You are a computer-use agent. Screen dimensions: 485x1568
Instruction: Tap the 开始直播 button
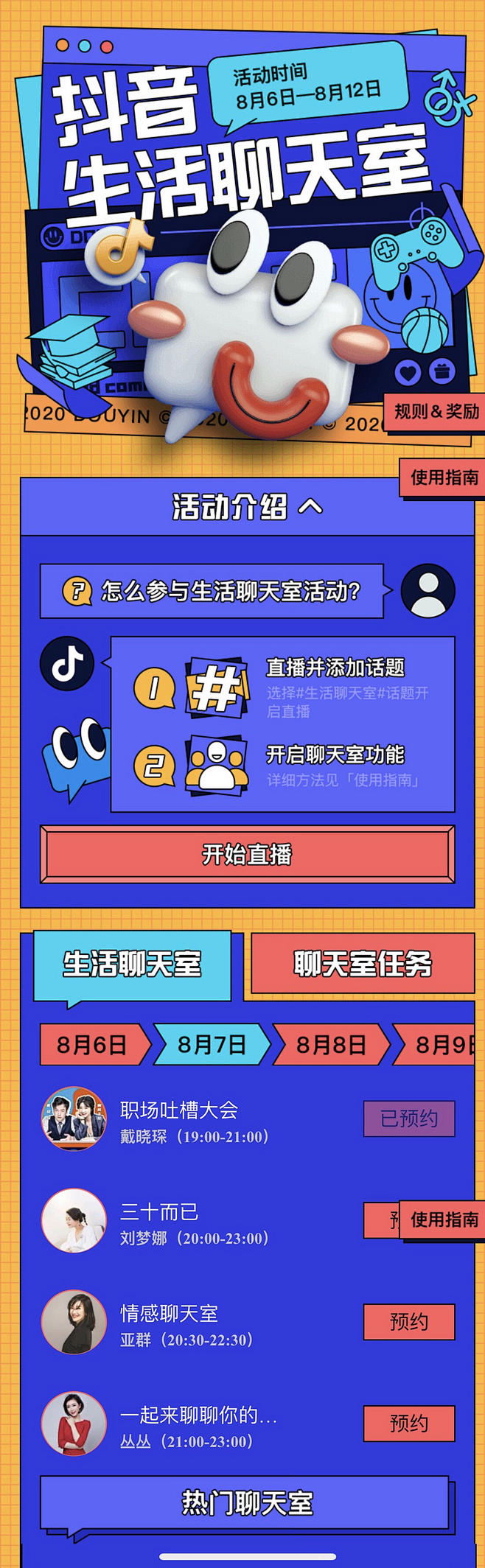[248, 854]
